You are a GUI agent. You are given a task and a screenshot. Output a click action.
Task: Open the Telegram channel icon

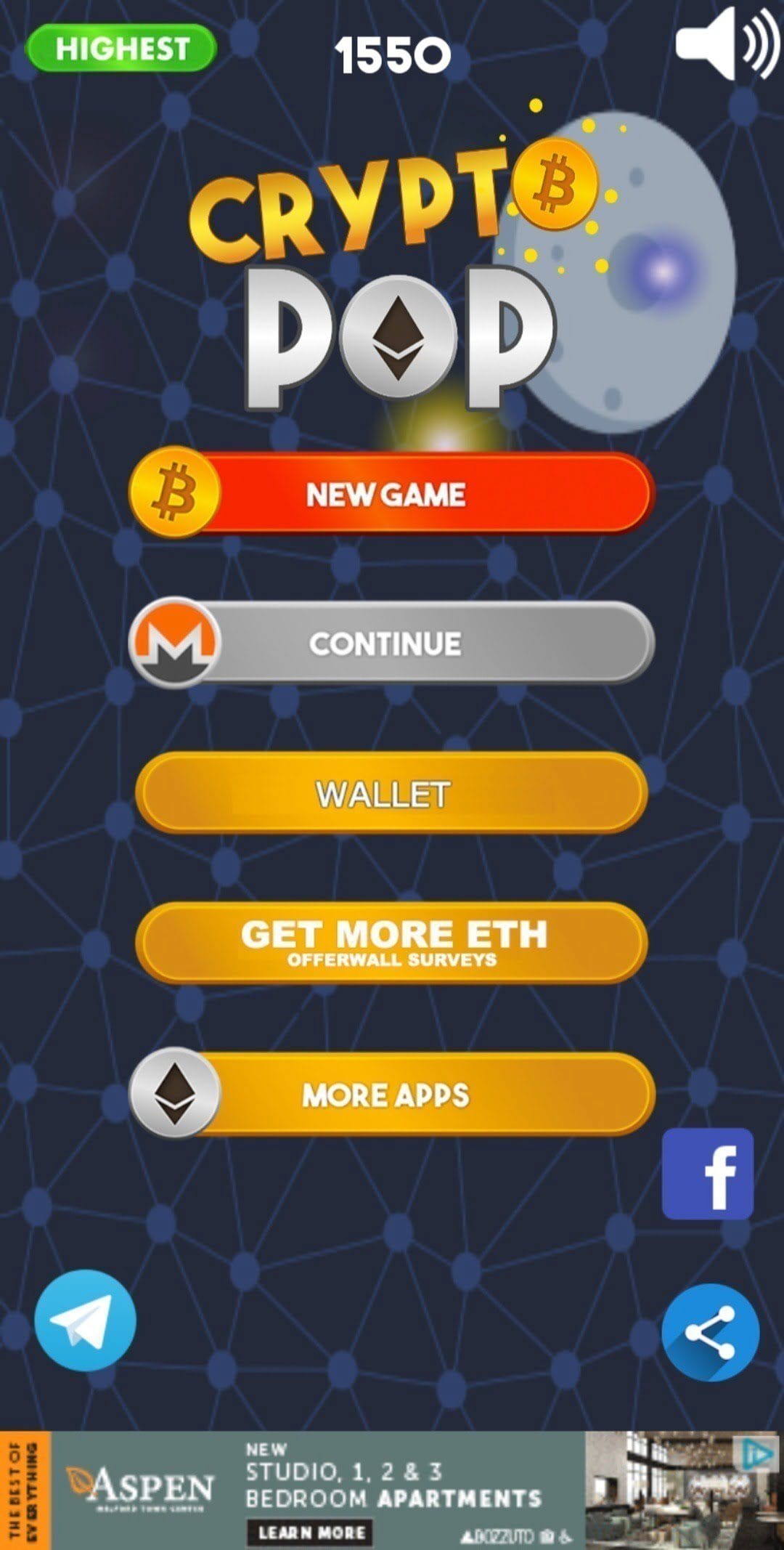tap(85, 1320)
